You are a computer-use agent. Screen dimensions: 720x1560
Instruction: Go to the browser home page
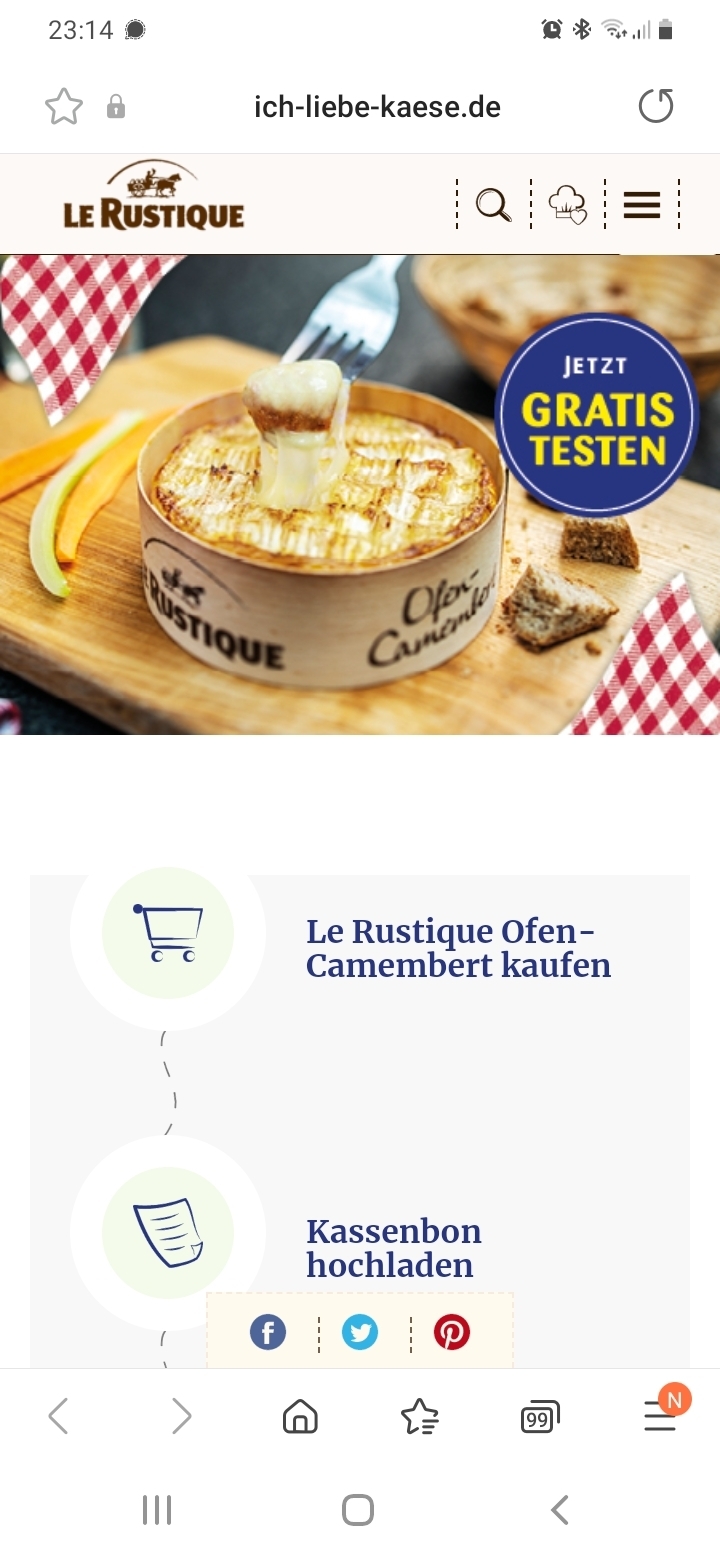(x=300, y=1416)
